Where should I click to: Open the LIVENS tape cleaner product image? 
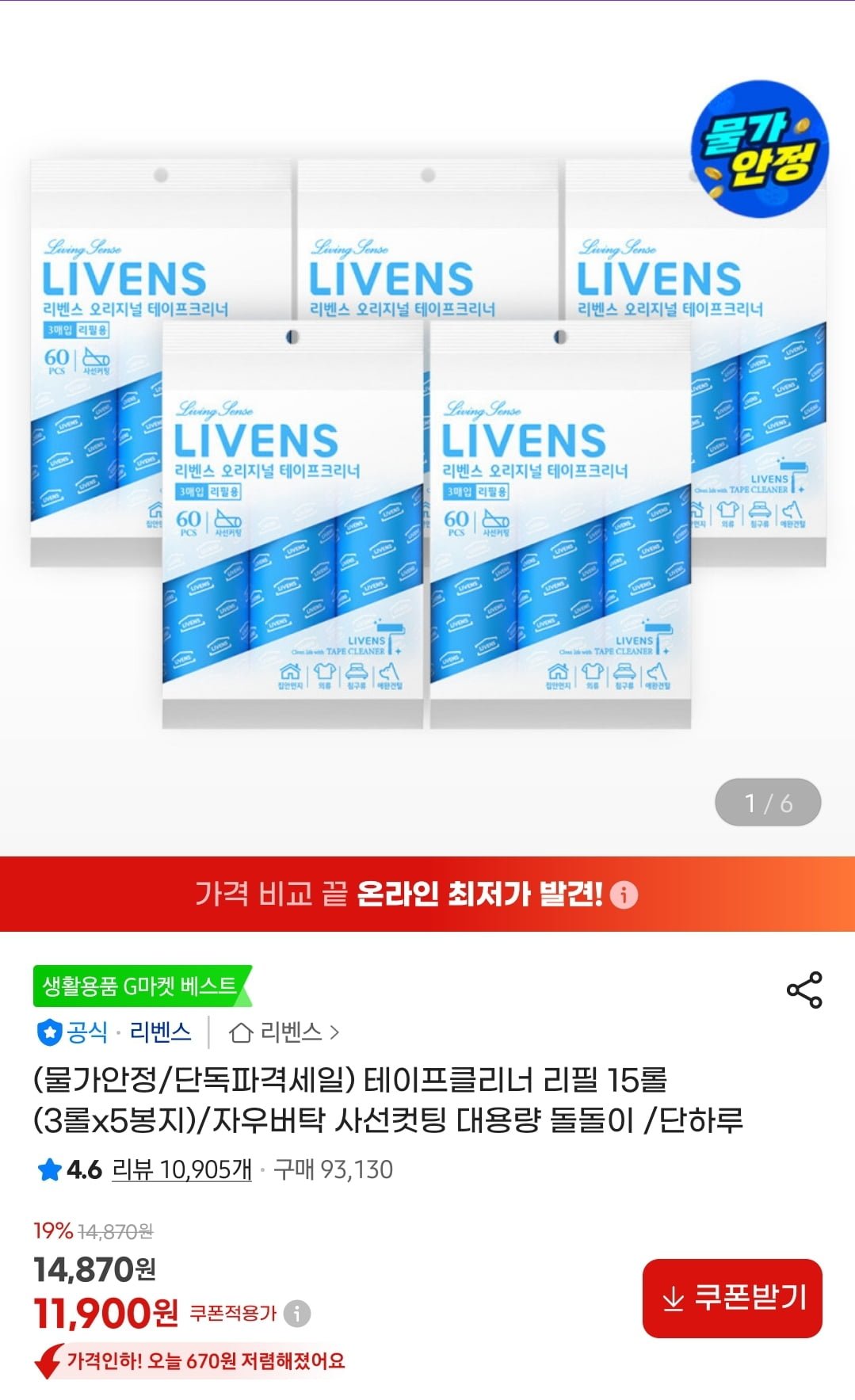427,444
